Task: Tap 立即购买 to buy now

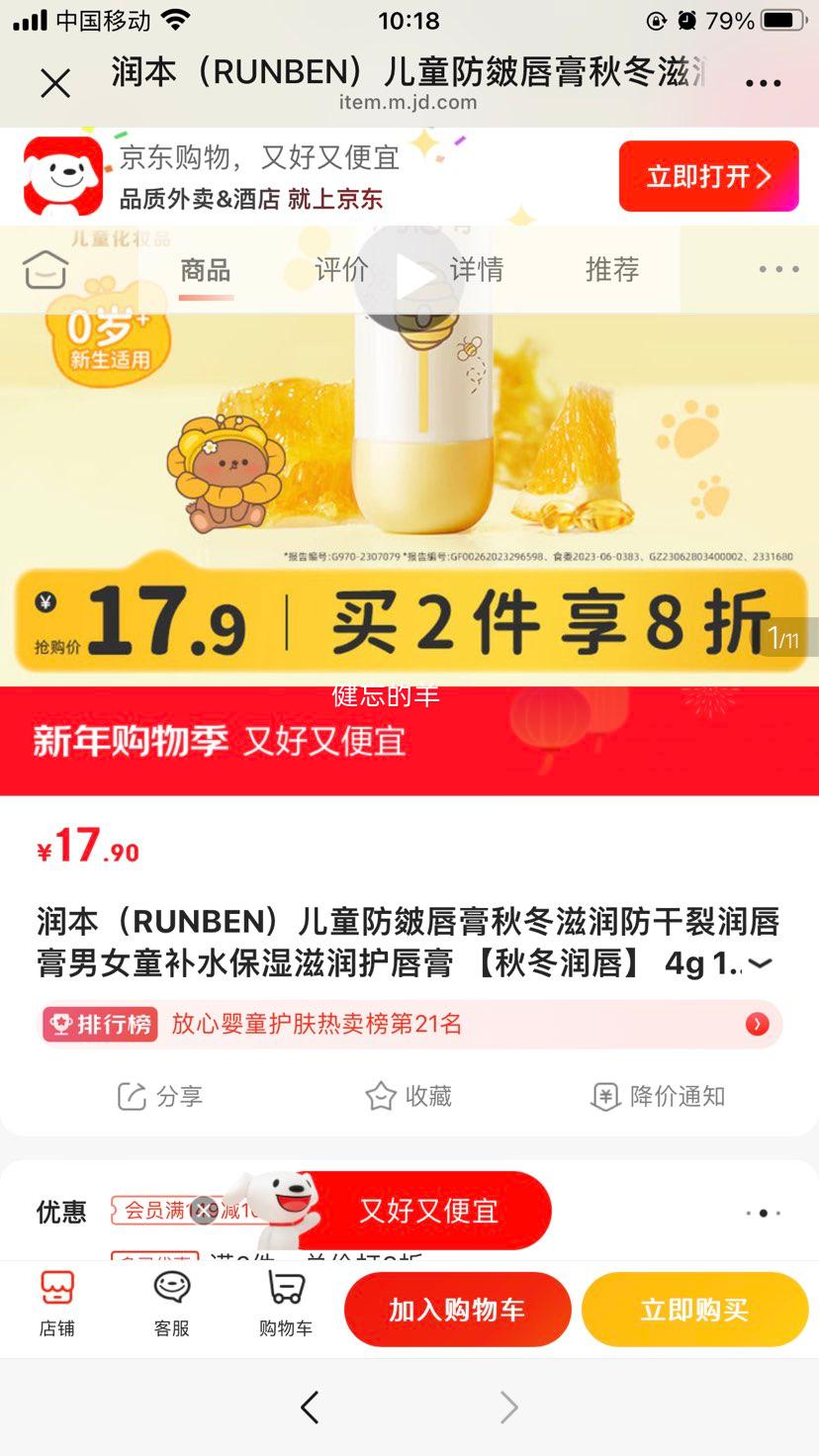Action: (x=694, y=1308)
